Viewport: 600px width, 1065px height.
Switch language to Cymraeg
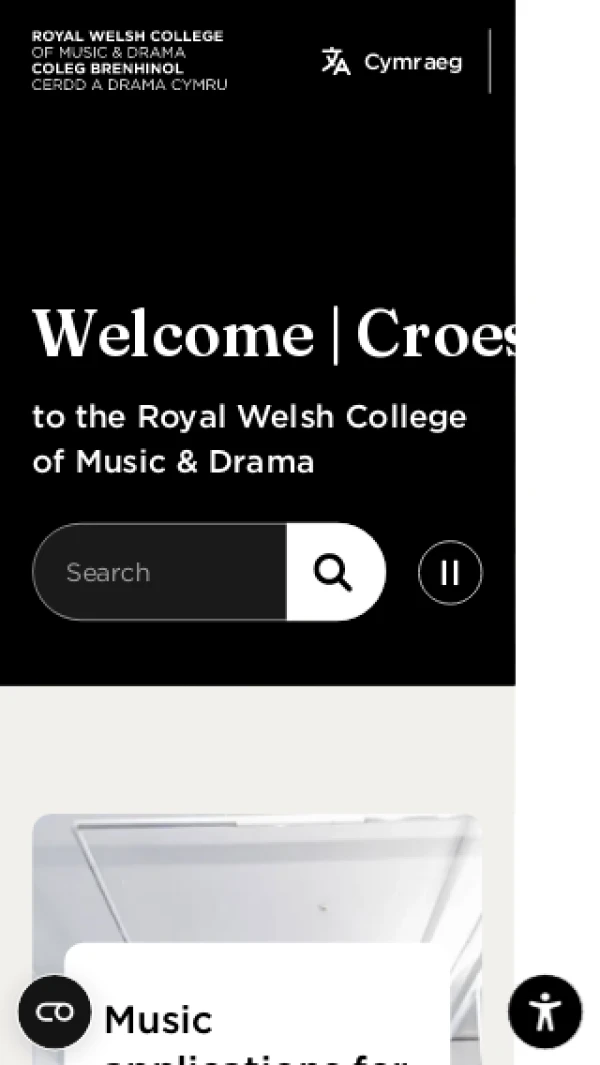(x=393, y=62)
